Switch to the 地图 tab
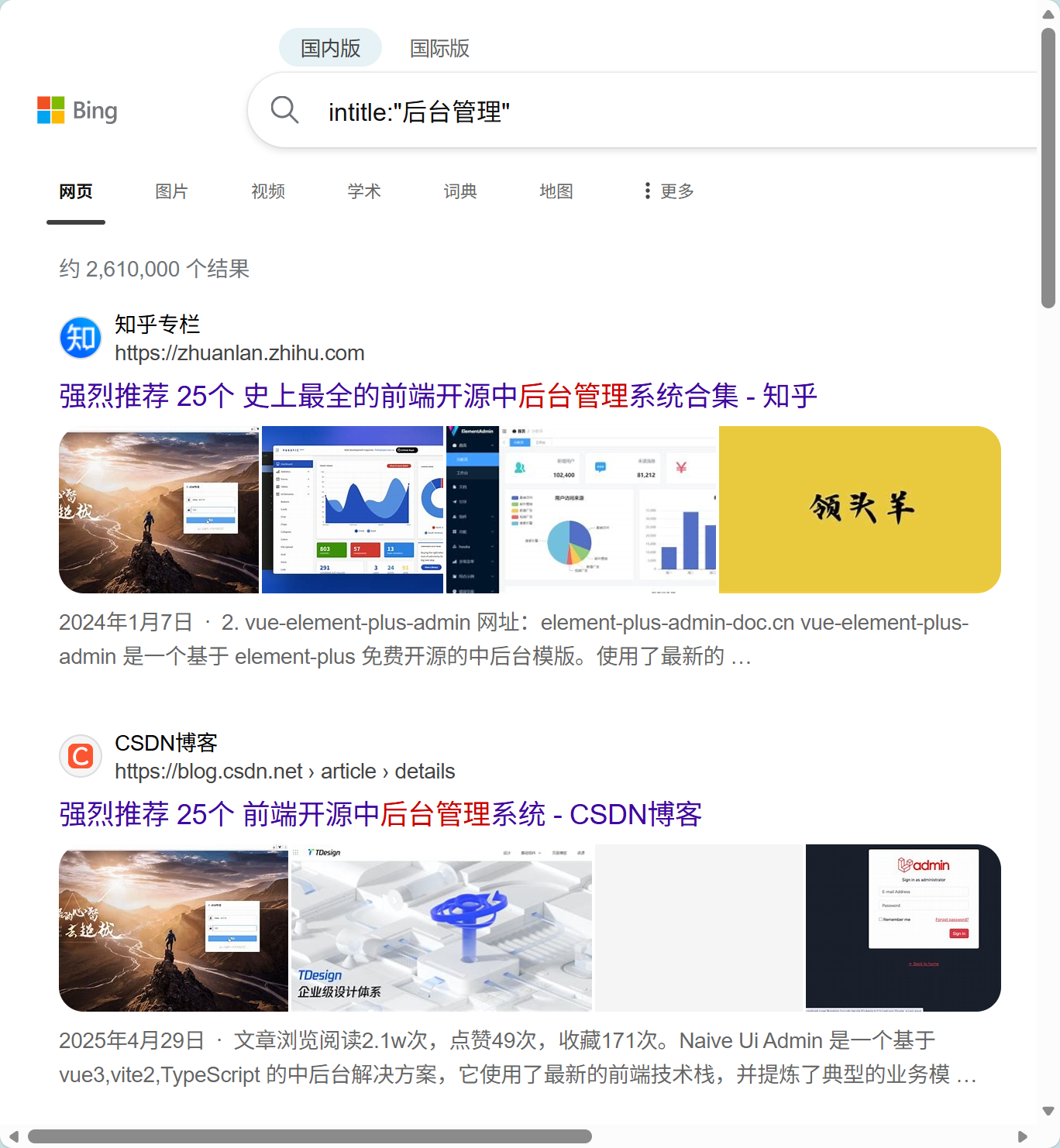This screenshot has height=1148, width=1060. (x=556, y=191)
